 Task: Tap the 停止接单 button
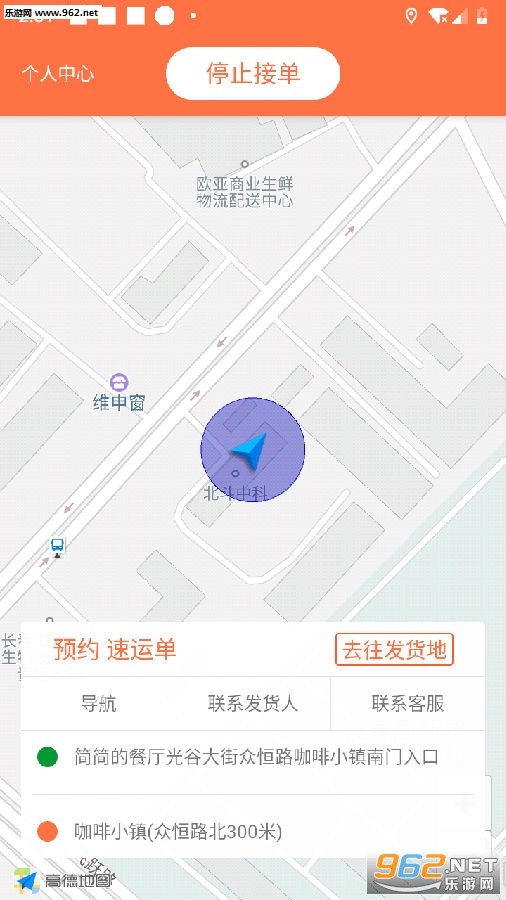(x=253, y=73)
